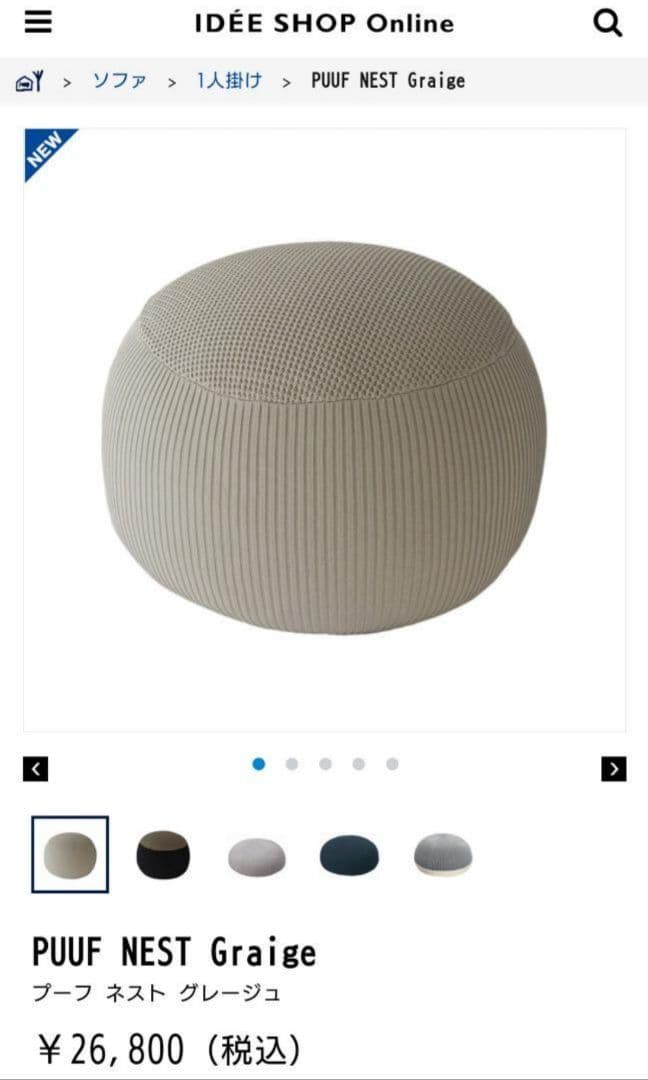Image resolution: width=648 pixels, height=1080 pixels.
Task: Jump to the last image dot
Action: [392, 764]
